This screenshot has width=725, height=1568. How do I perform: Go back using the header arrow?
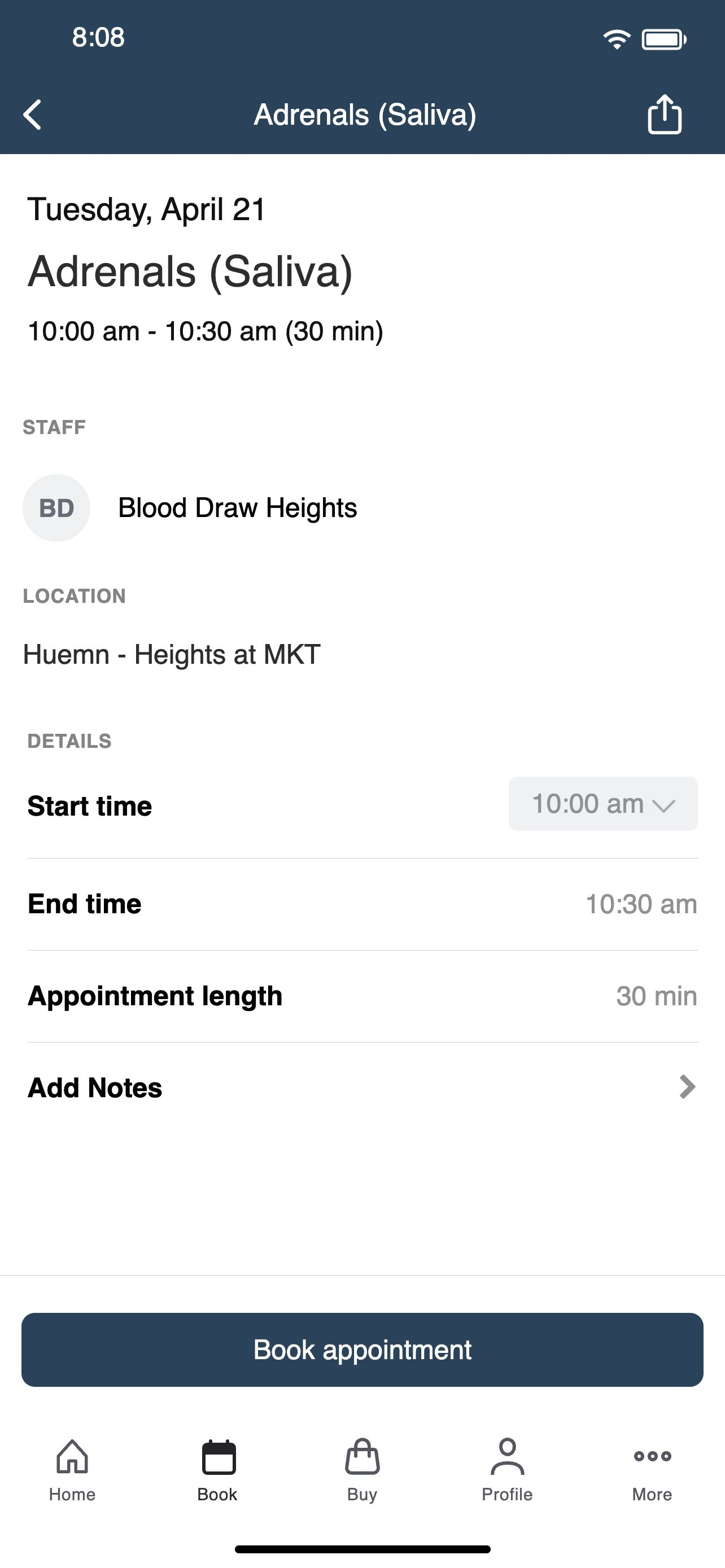coord(32,115)
